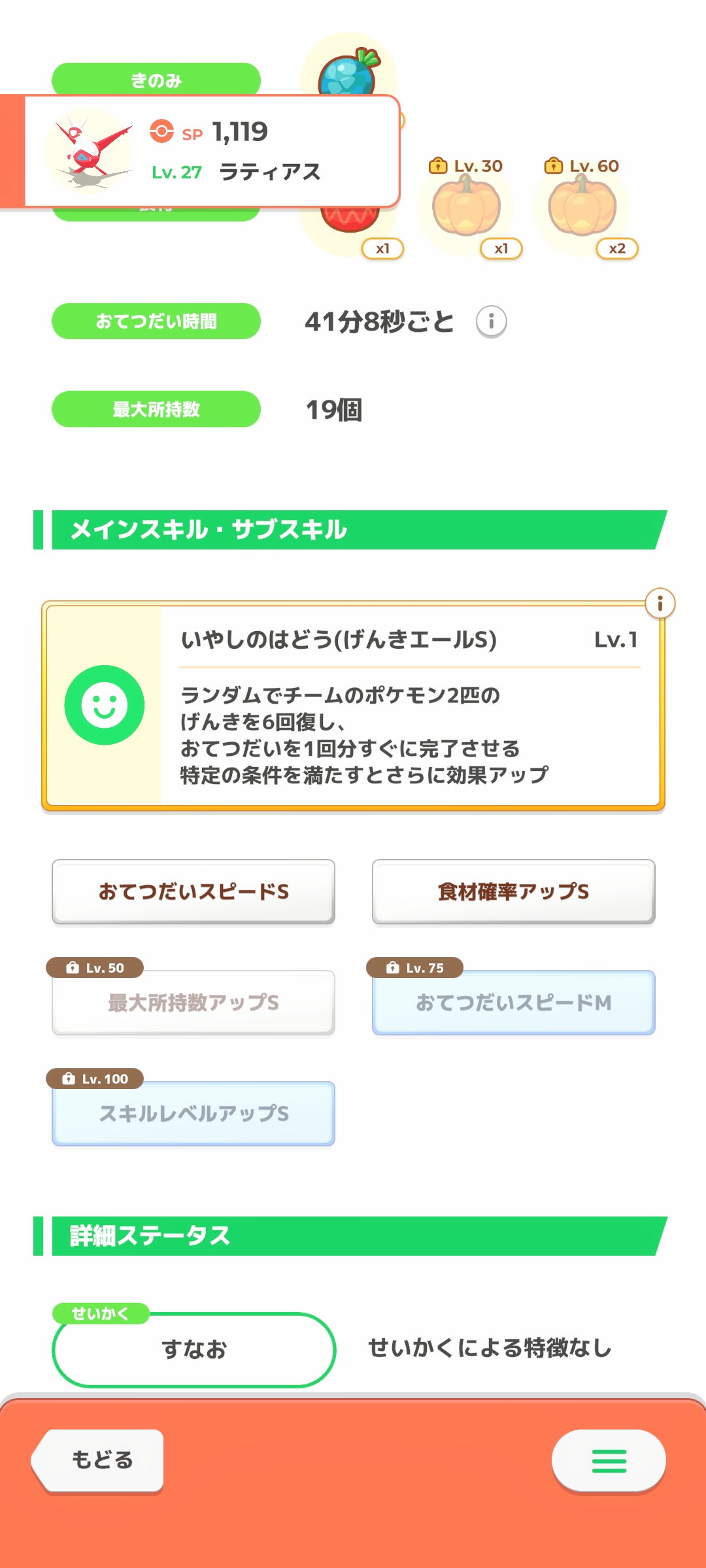
Task: Tap the いやしのはどう main skill card
Action: click(x=353, y=706)
